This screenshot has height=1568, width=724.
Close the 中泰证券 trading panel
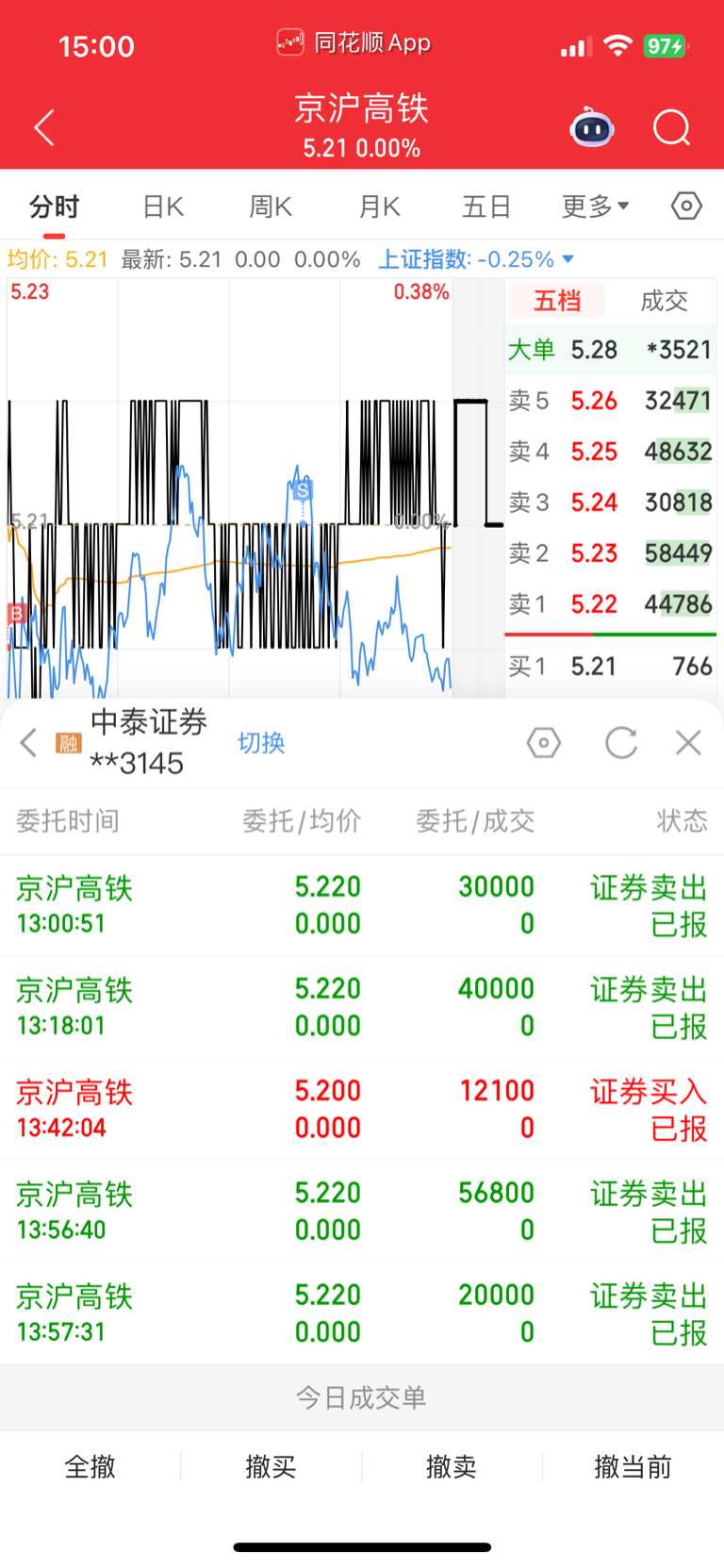click(689, 743)
